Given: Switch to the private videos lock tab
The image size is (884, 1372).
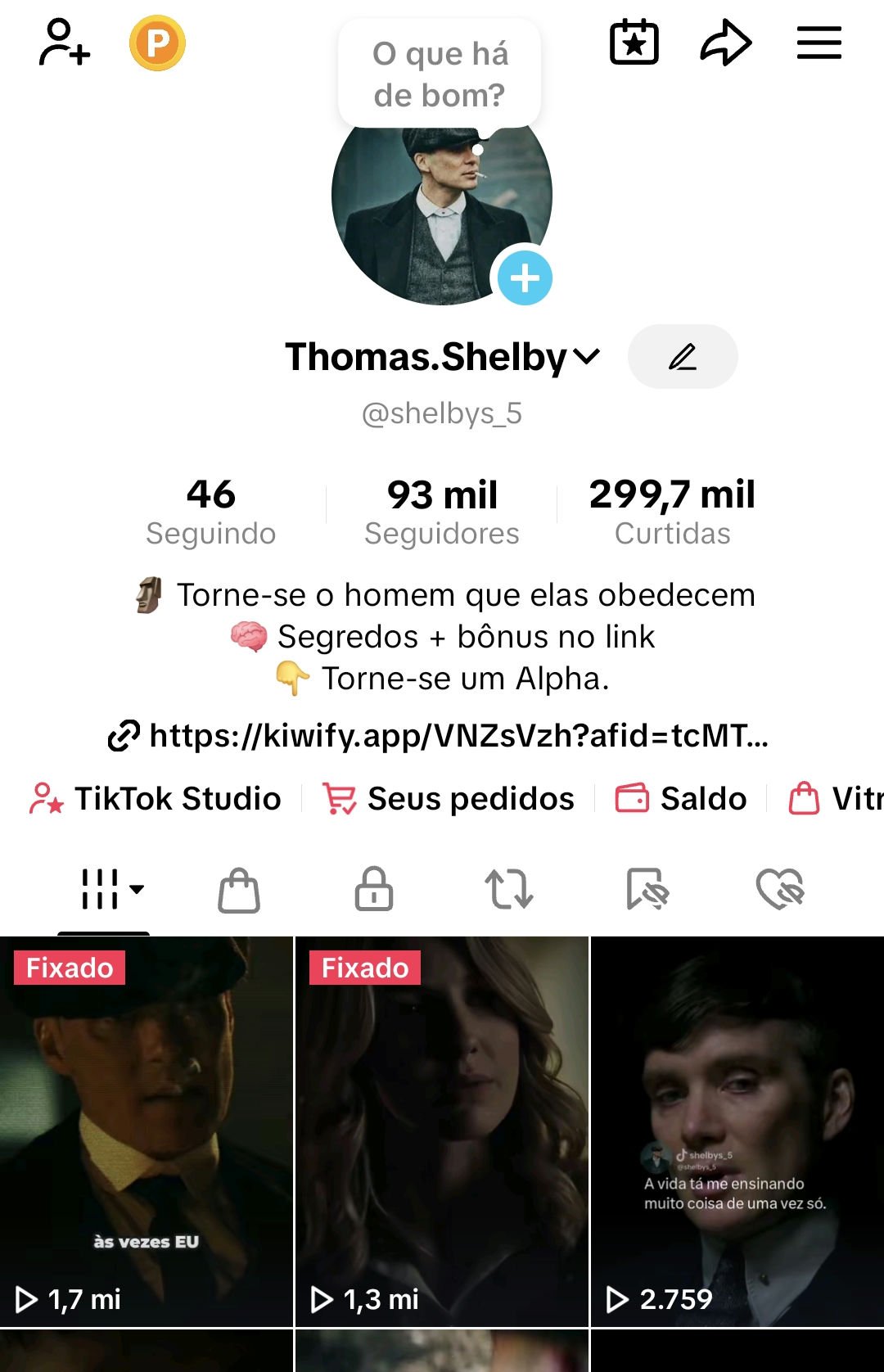Looking at the screenshot, I should point(374,890).
